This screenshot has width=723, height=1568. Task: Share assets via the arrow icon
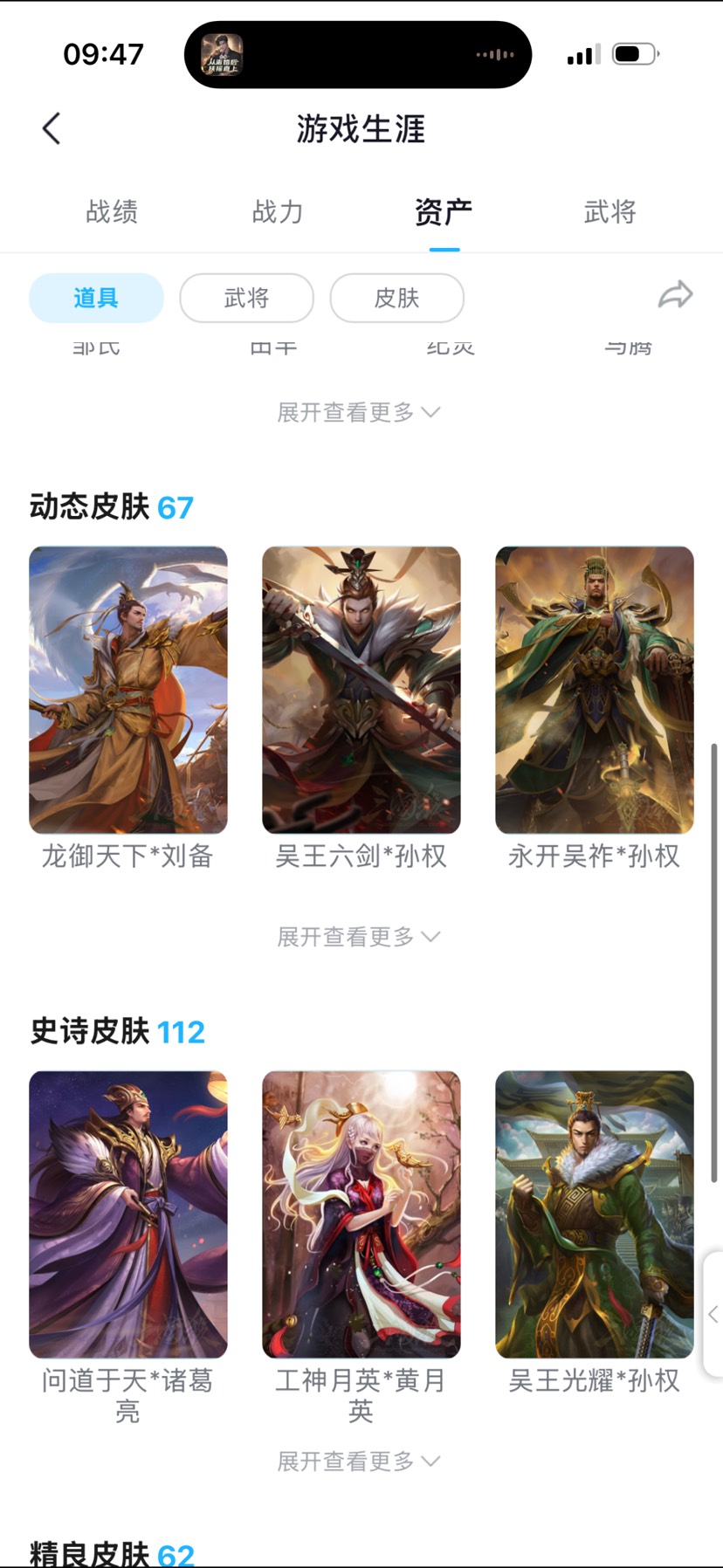[x=675, y=296]
